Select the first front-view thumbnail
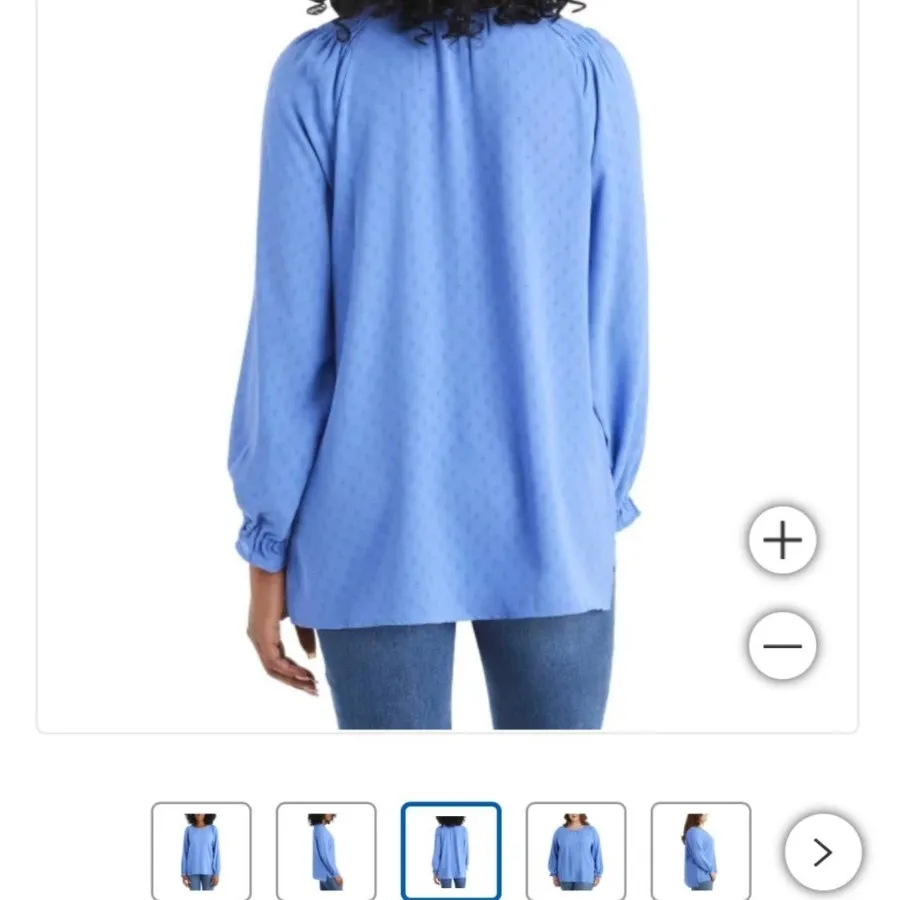The height and width of the screenshot is (900, 900). [x=201, y=851]
